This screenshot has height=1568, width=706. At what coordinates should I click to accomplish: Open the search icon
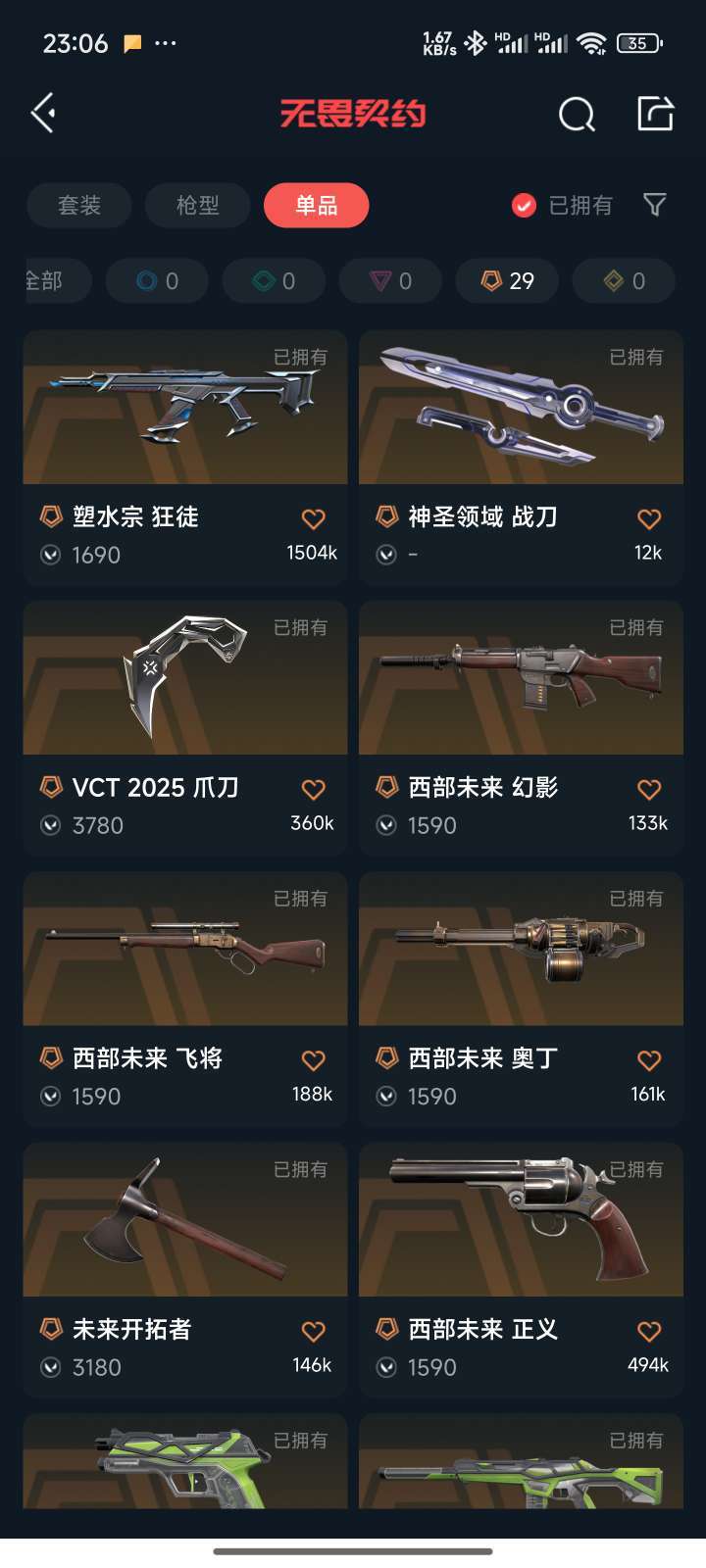(577, 114)
